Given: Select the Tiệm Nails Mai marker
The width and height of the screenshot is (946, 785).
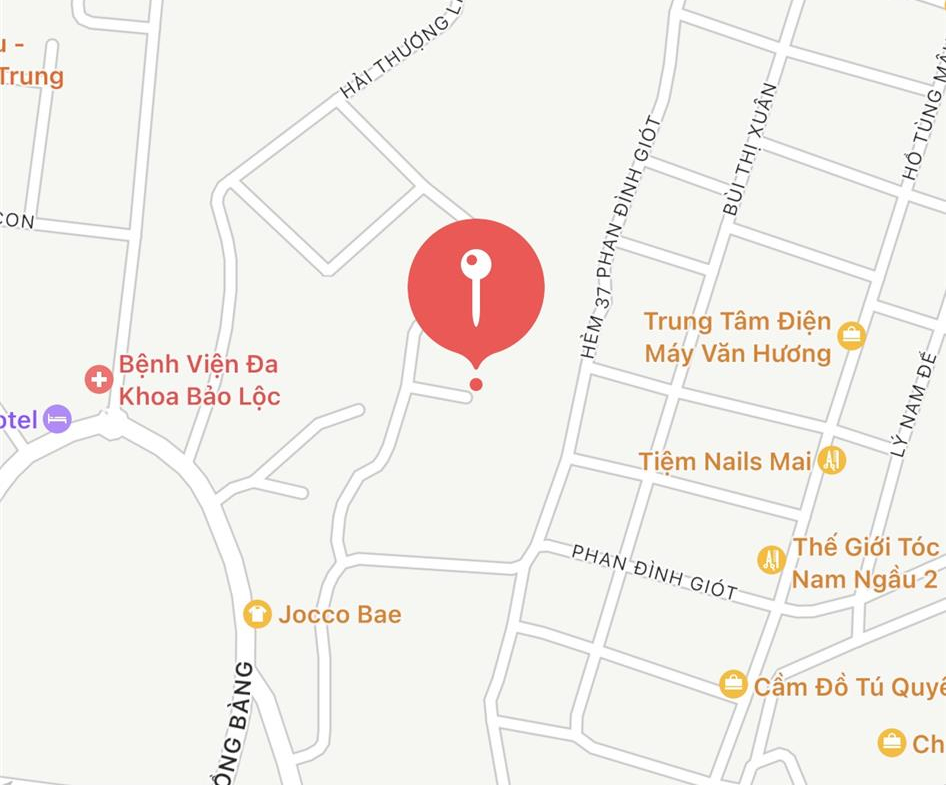Looking at the screenshot, I should tap(832, 461).
